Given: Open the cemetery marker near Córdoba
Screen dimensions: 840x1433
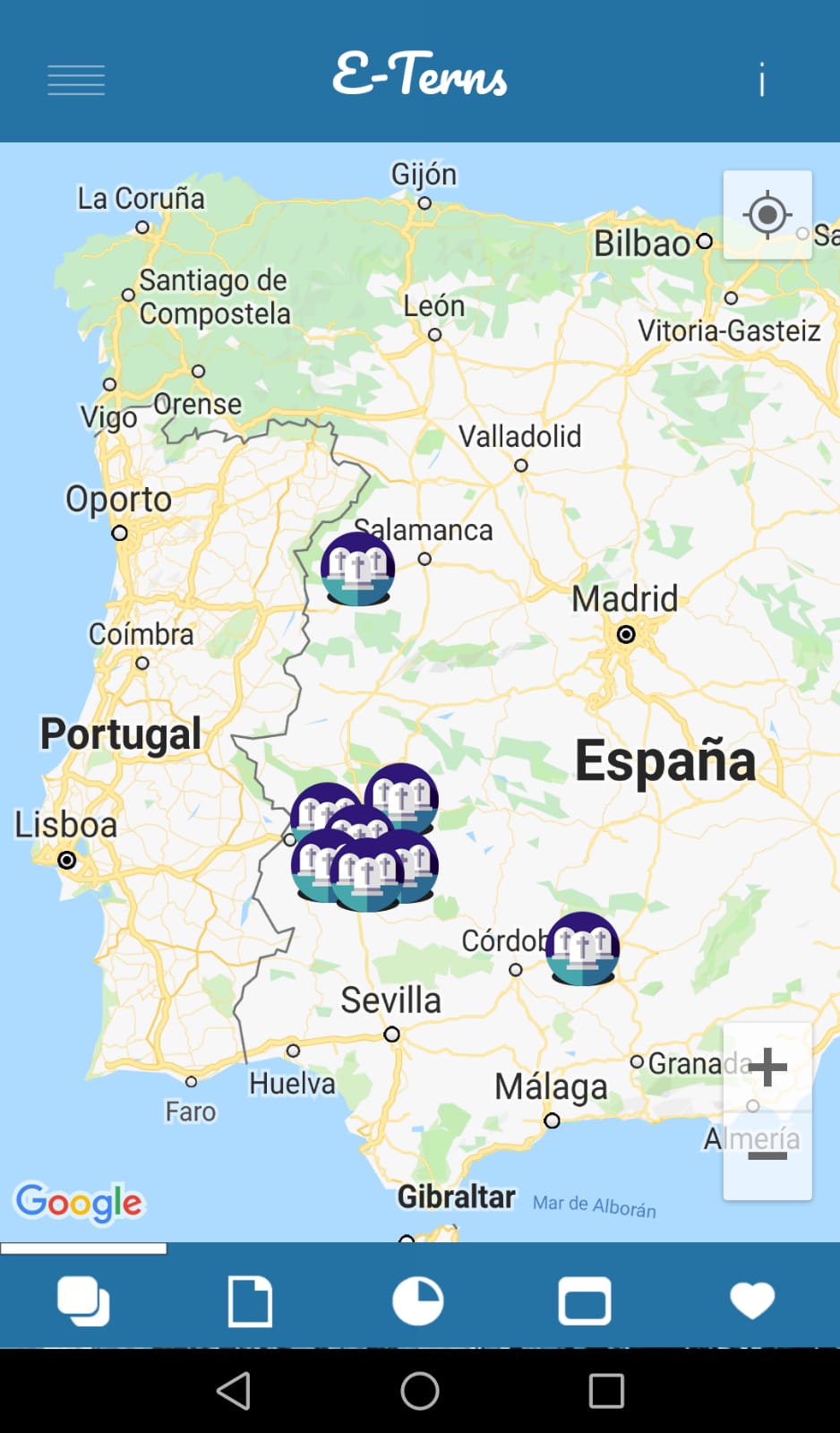Looking at the screenshot, I should [x=582, y=948].
